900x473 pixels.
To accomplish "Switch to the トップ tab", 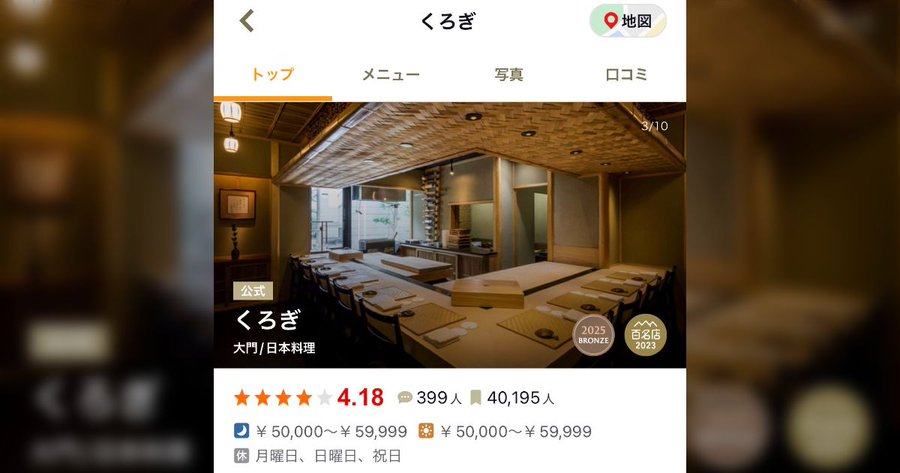I will point(272,75).
